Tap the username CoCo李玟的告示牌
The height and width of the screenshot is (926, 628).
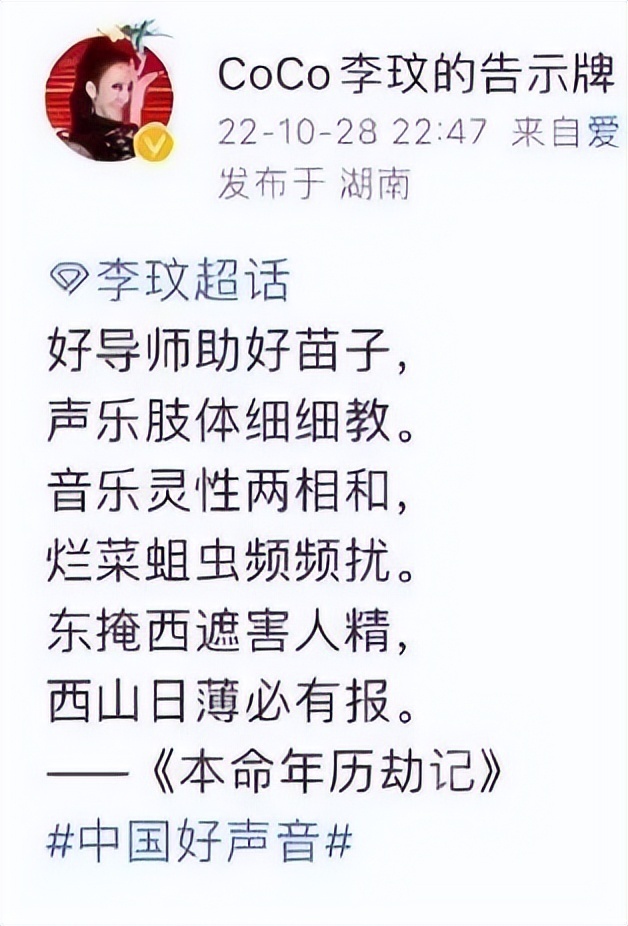tap(416, 74)
